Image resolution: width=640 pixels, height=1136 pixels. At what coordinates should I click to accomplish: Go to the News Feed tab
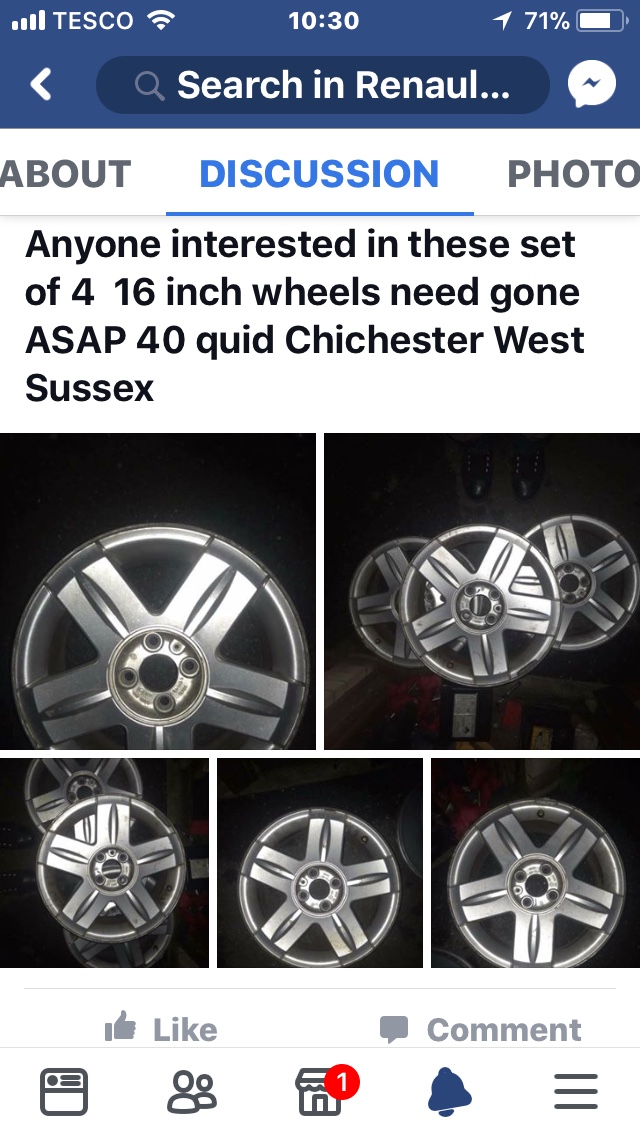click(64, 1092)
